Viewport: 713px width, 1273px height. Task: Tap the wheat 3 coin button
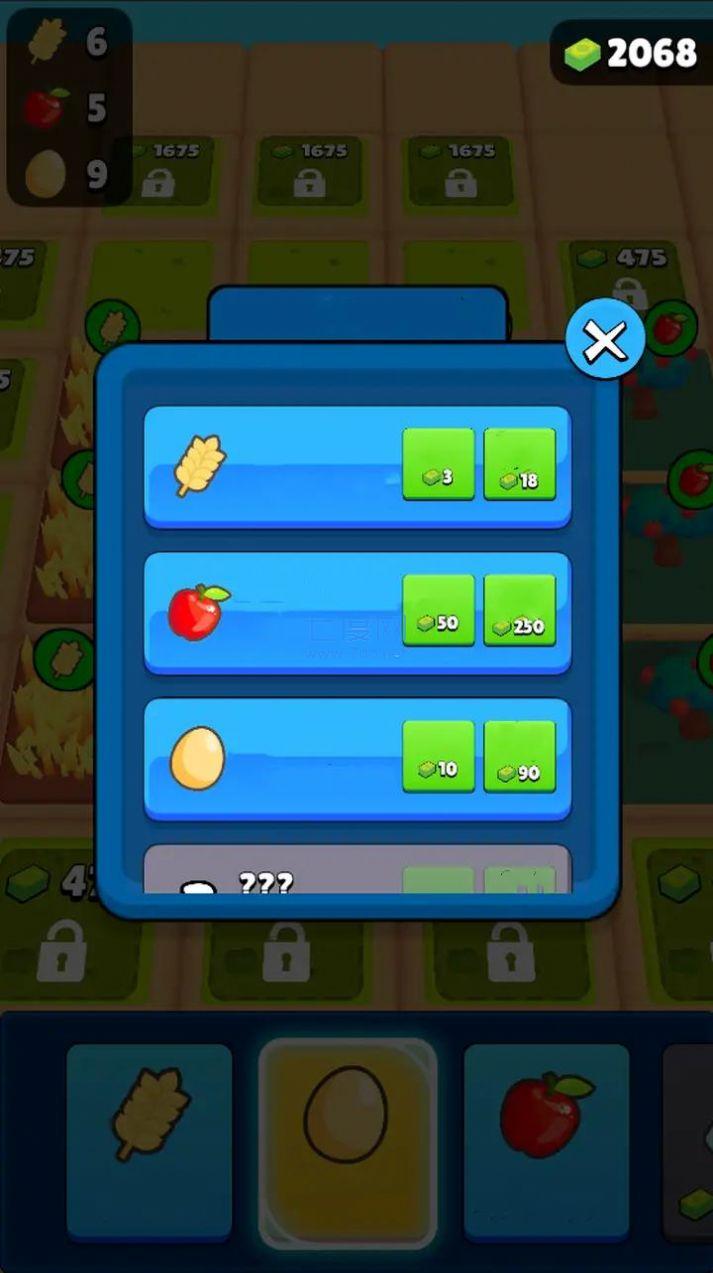438,464
